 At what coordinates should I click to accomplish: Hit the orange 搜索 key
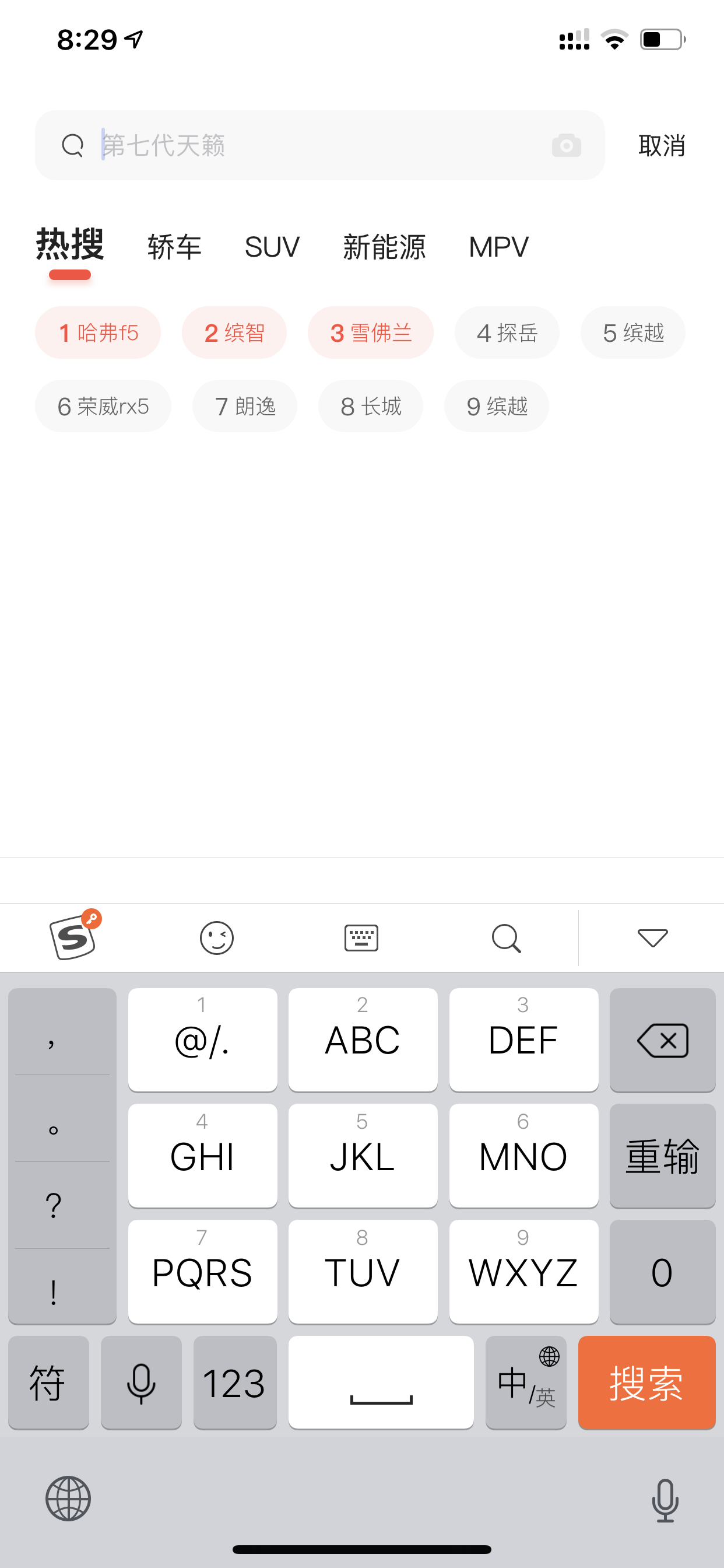click(x=646, y=1382)
